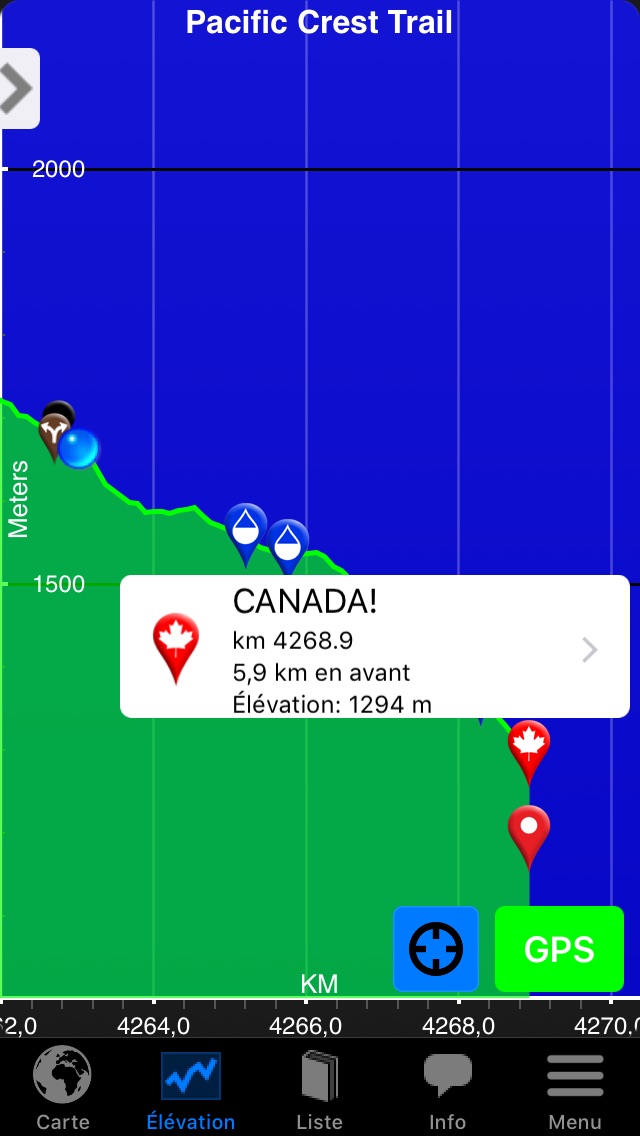Tap the GPS button
Image resolution: width=640 pixels, height=1136 pixels.
(x=559, y=948)
